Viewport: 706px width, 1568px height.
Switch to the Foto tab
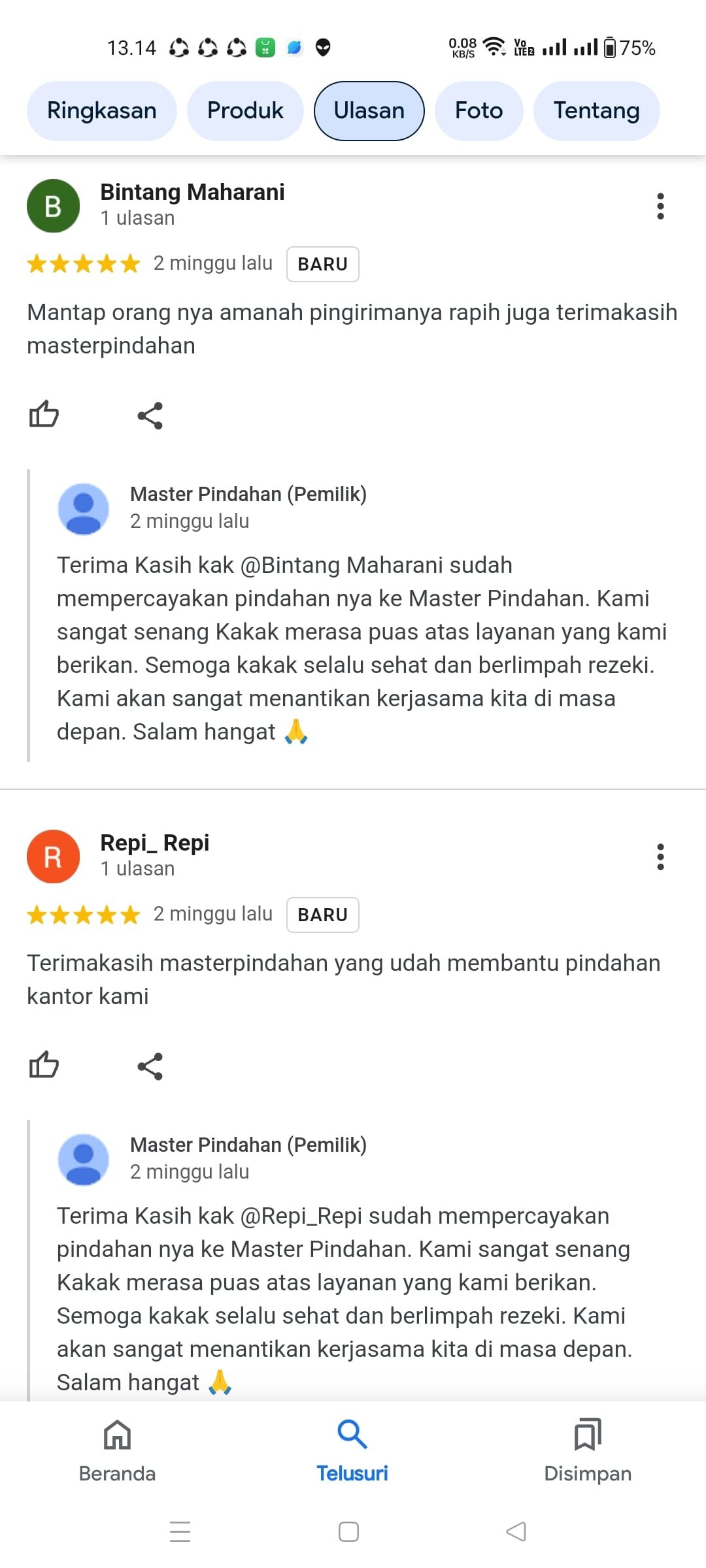(479, 111)
